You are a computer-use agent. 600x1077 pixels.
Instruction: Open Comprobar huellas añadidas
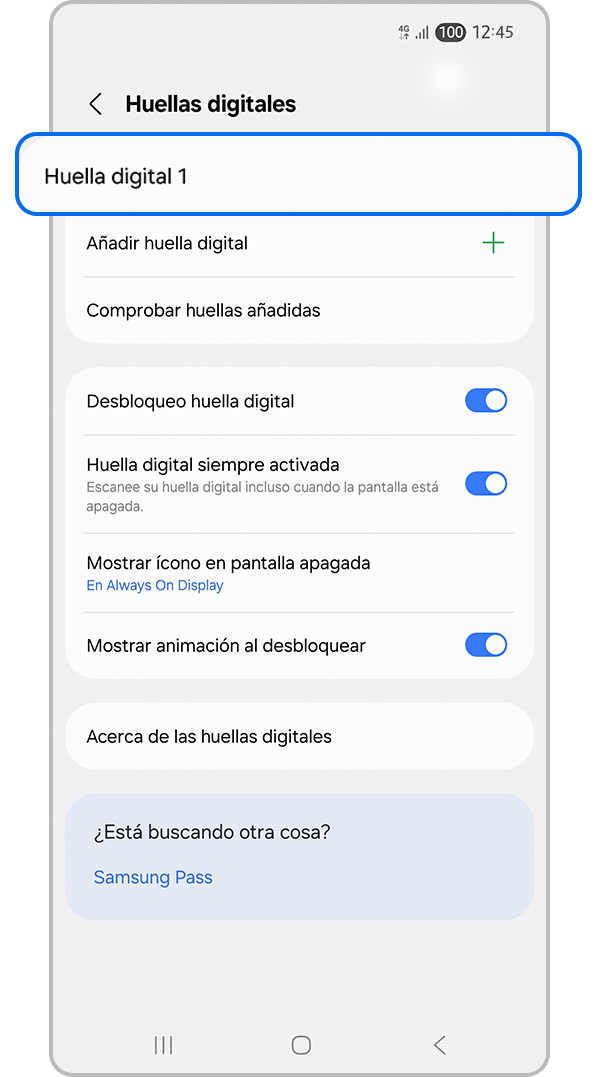point(298,310)
